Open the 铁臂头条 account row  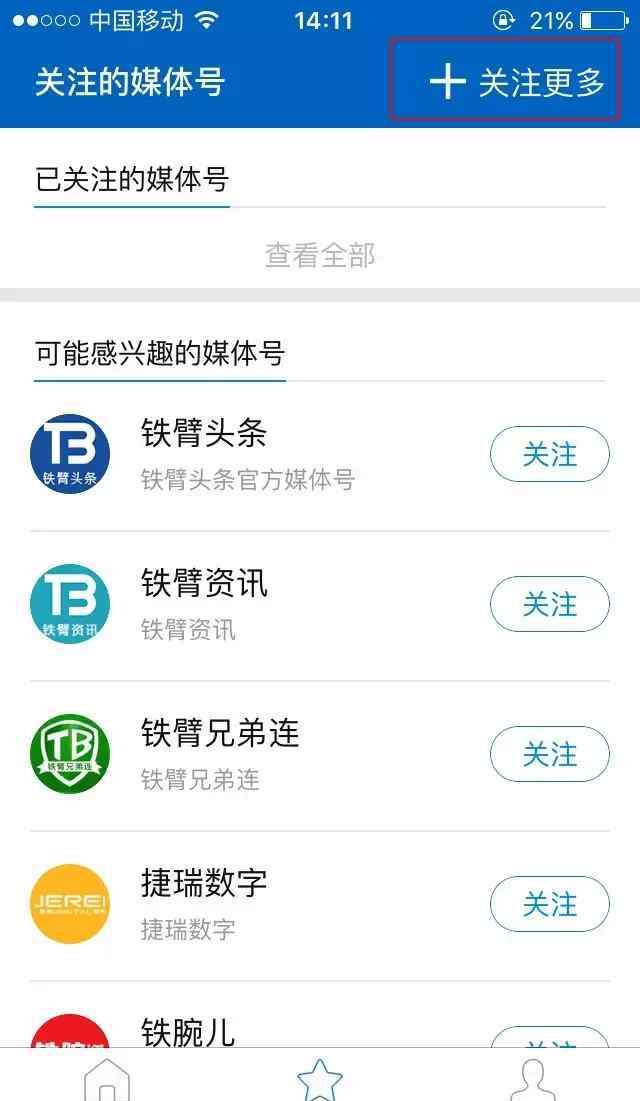click(320, 456)
